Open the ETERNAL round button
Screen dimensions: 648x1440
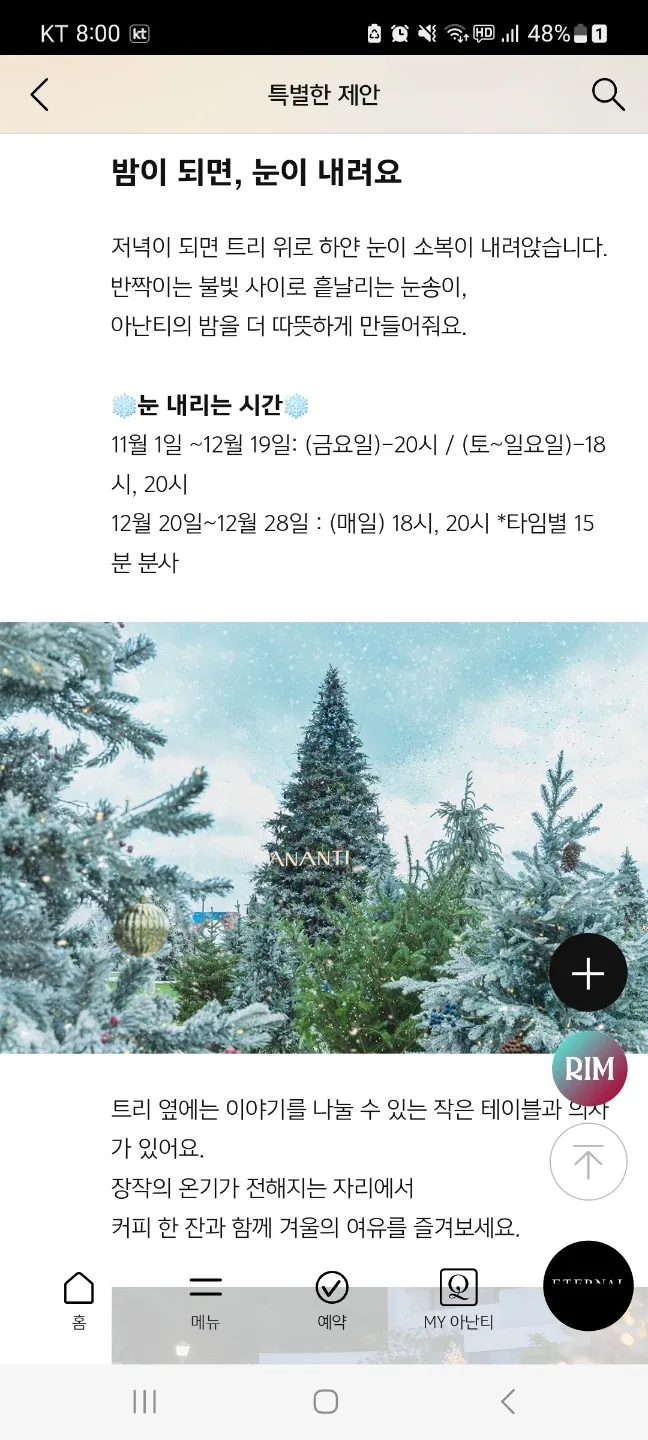(x=588, y=1285)
